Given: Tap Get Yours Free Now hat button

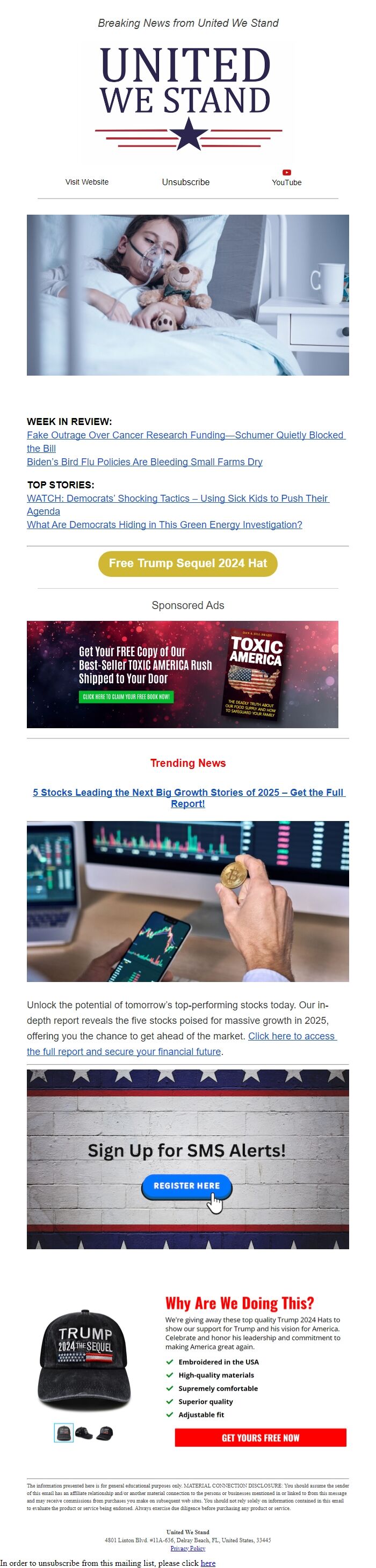Looking at the screenshot, I should tap(260, 1438).
